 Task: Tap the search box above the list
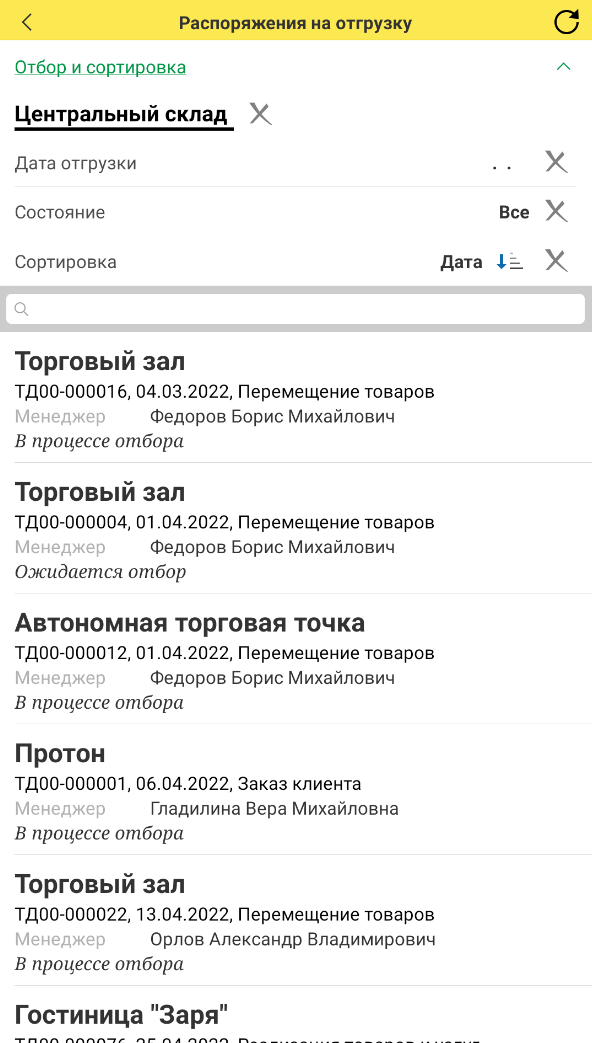point(295,309)
